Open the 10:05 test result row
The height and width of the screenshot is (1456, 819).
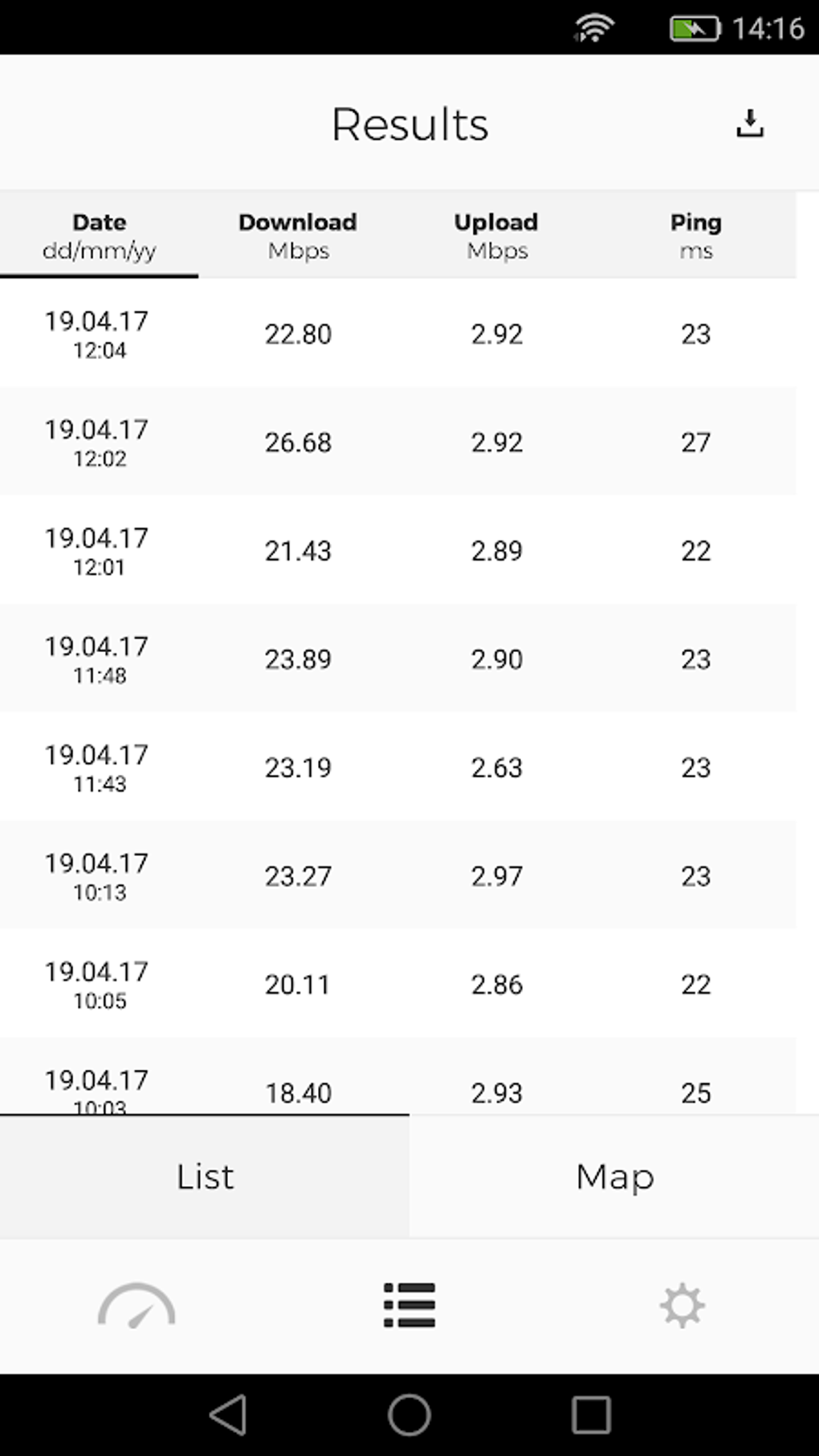pos(409,982)
